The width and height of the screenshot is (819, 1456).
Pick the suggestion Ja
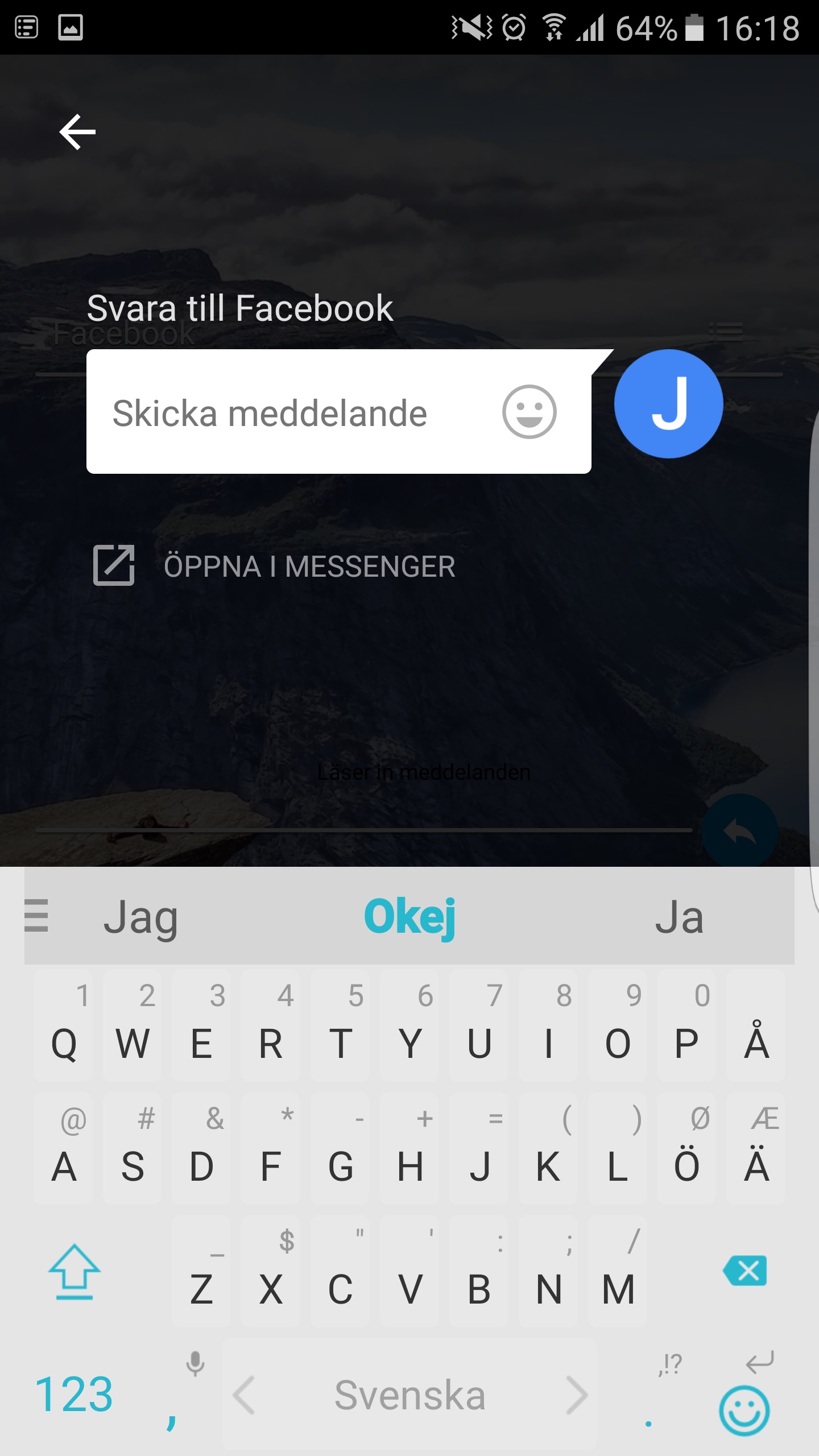click(x=679, y=917)
